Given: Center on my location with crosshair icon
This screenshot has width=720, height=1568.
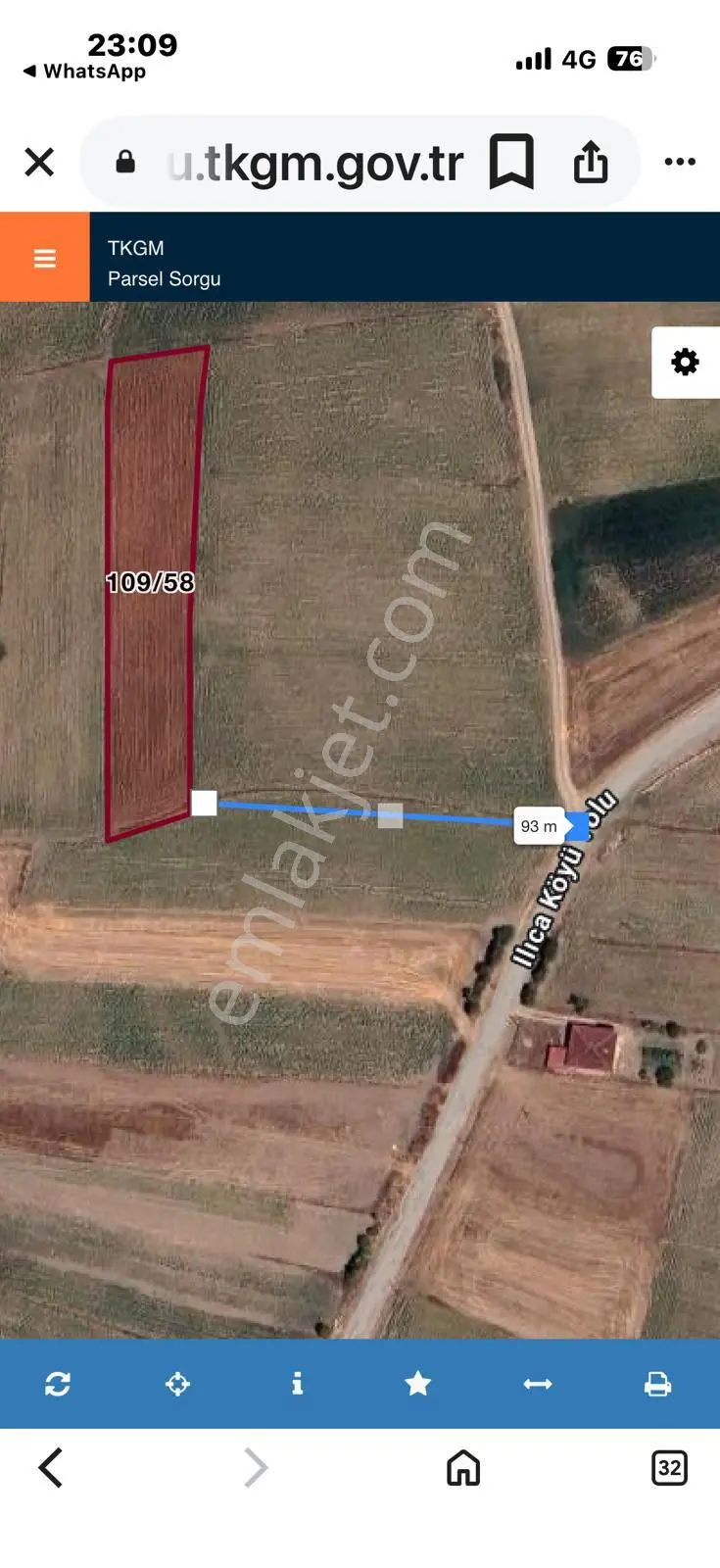Looking at the screenshot, I should click(177, 1384).
